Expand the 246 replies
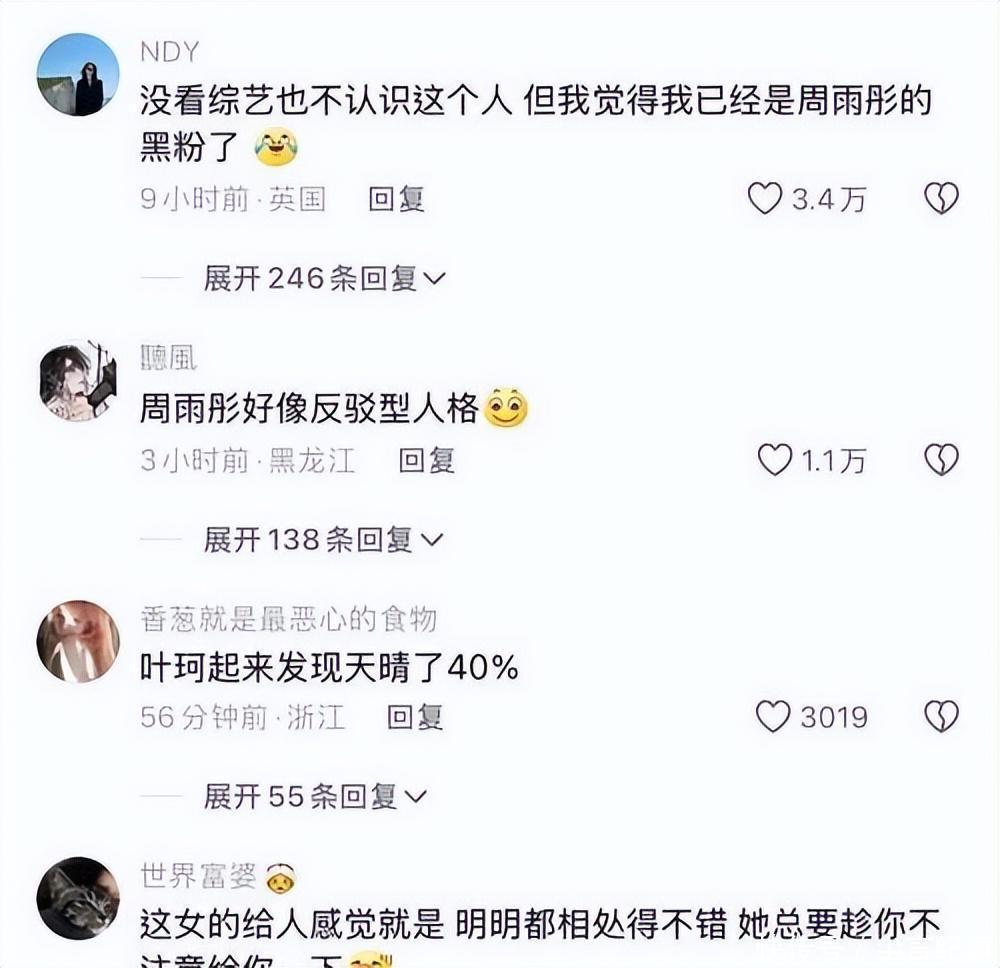This screenshot has height=968, width=1000. (x=323, y=279)
